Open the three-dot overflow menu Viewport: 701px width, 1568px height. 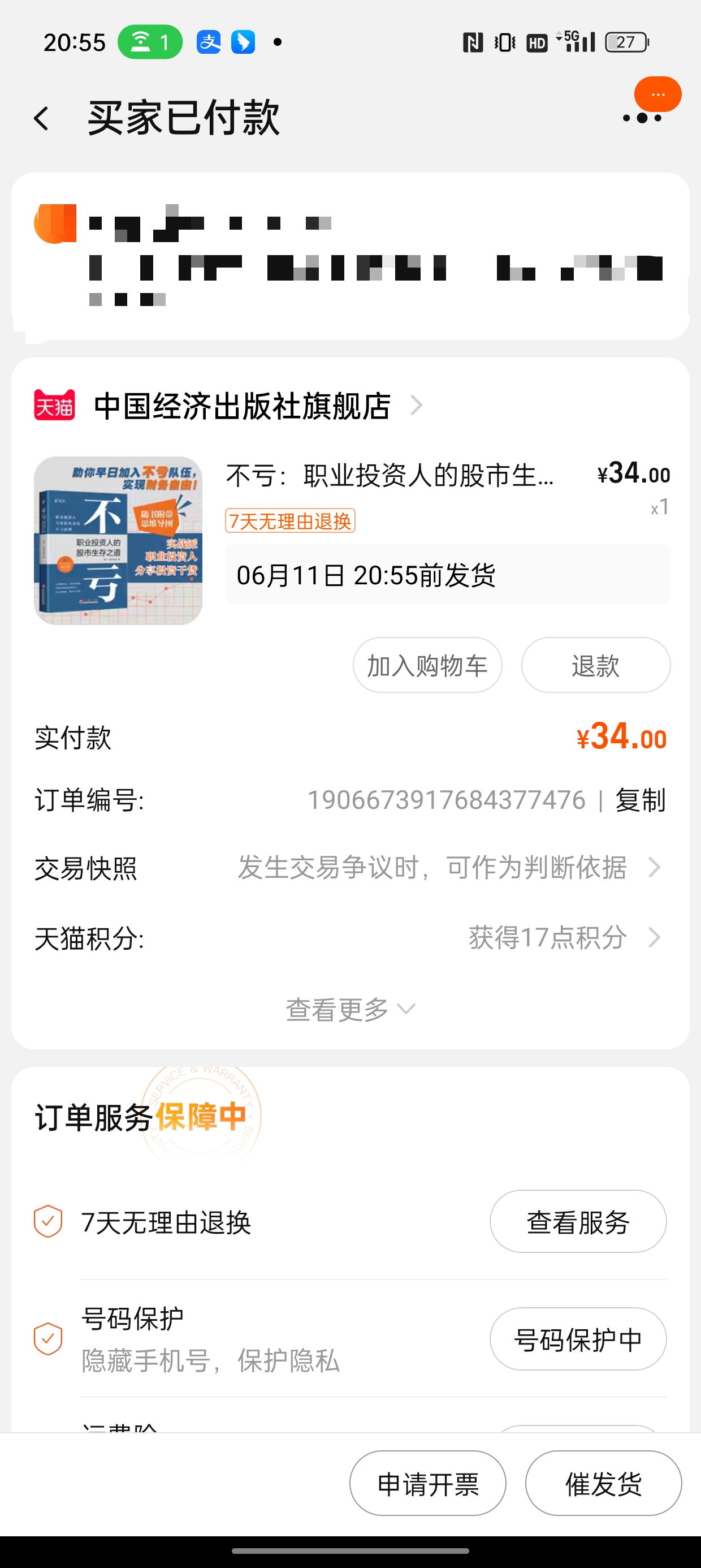(x=642, y=118)
